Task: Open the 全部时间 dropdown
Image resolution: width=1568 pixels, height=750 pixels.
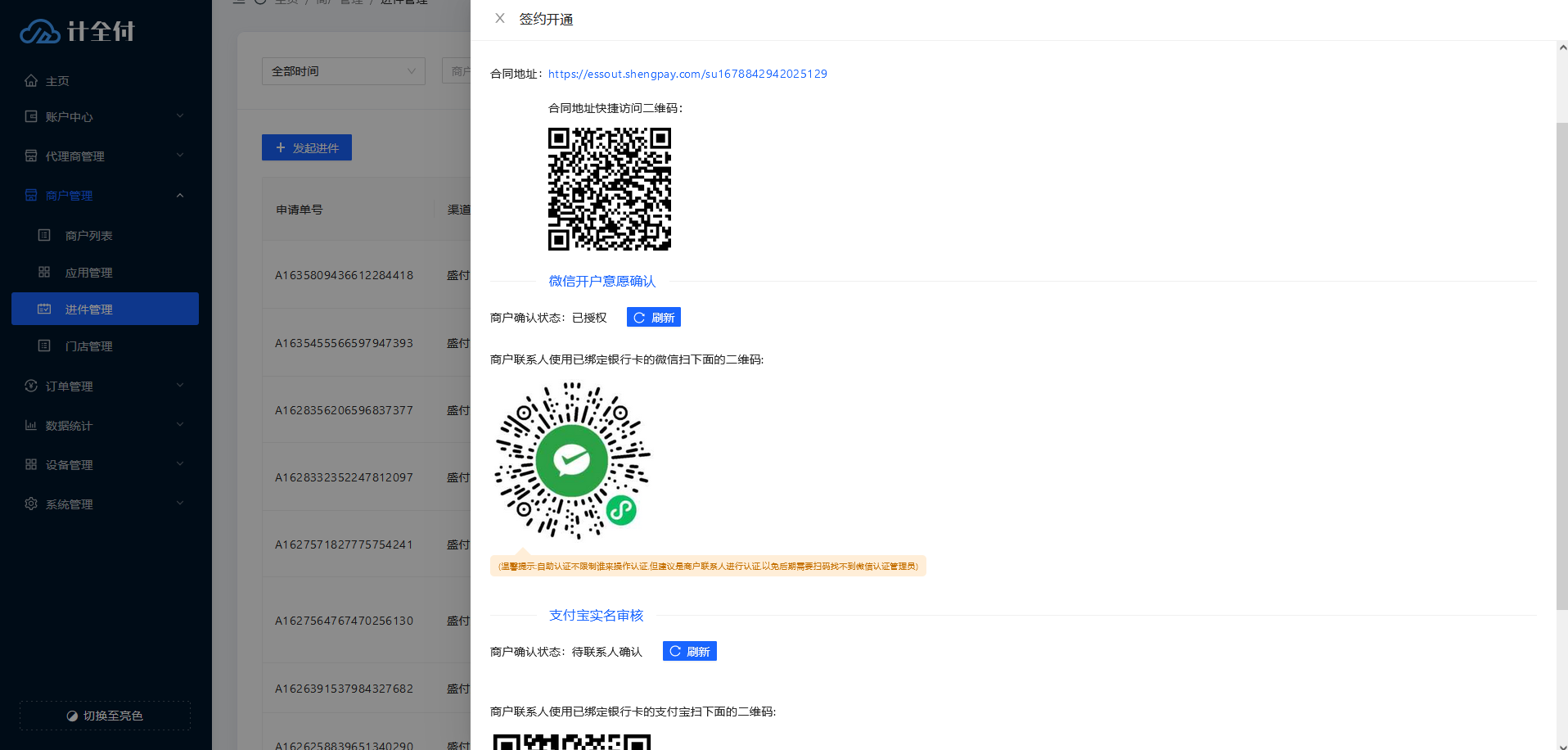Action: click(344, 71)
